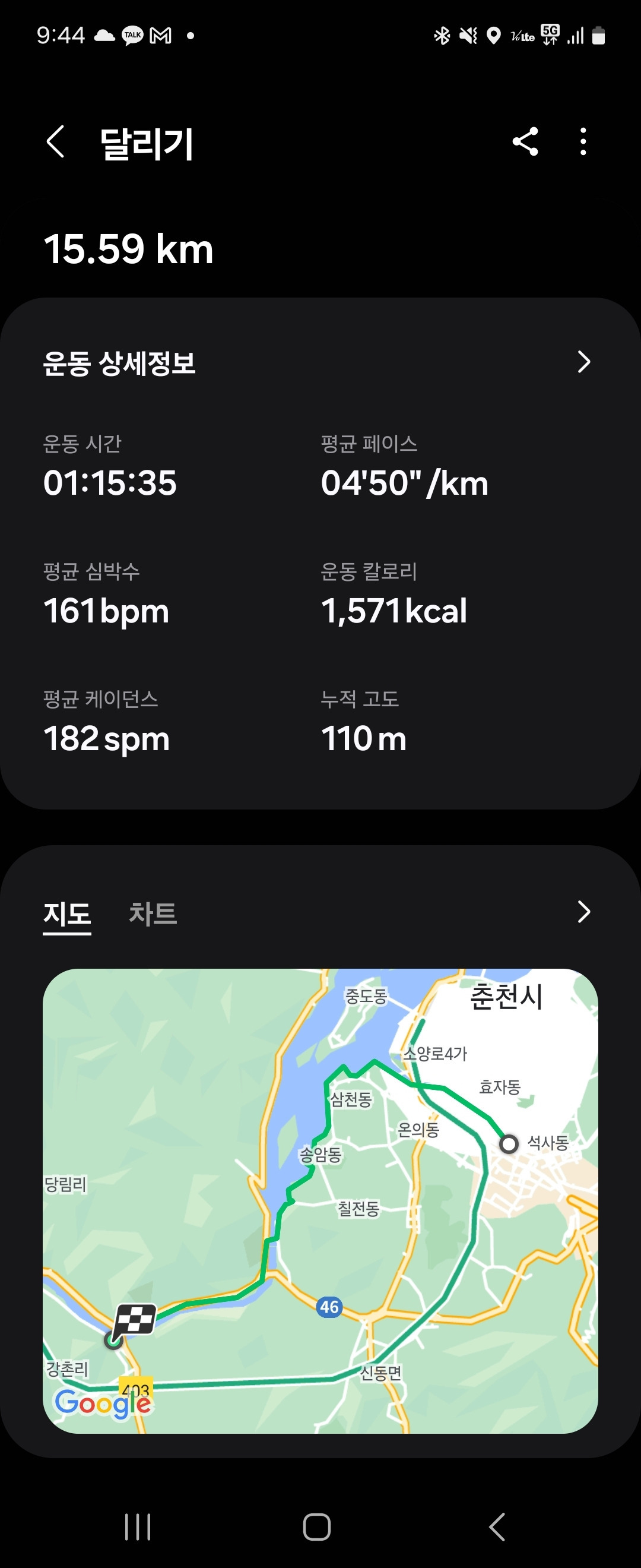Viewport: 641px width, 1568px height.
Task: Expand the map and chart section
Action: click(583, 912)
